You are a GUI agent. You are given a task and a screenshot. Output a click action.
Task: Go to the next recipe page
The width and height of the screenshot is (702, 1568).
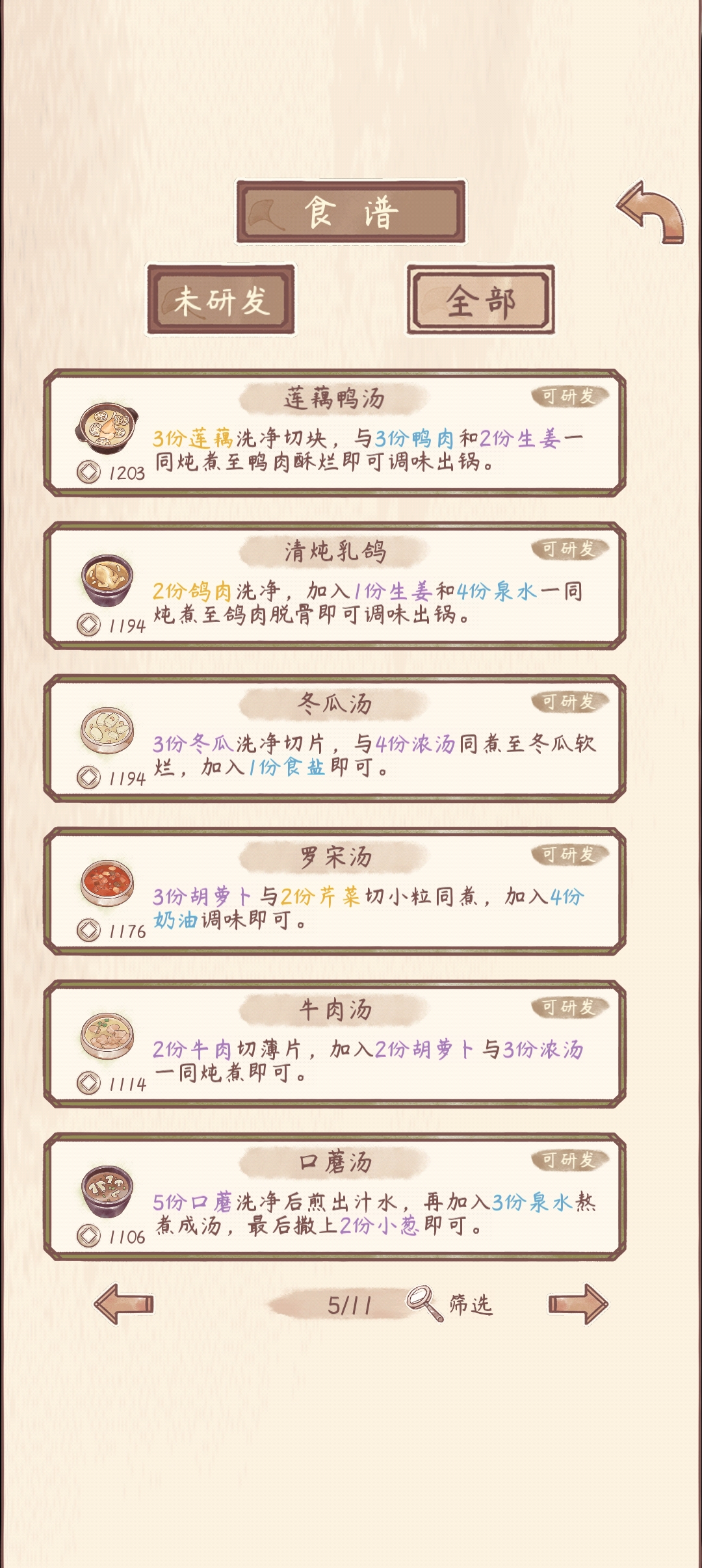[577, 1303]
